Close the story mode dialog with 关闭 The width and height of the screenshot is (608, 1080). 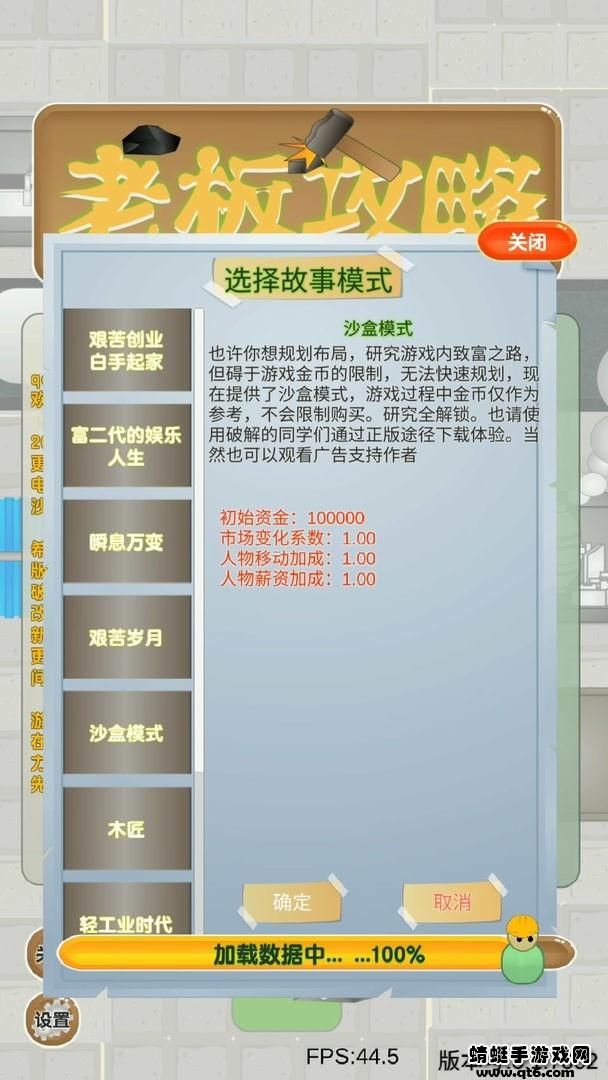tap(527, 242)
